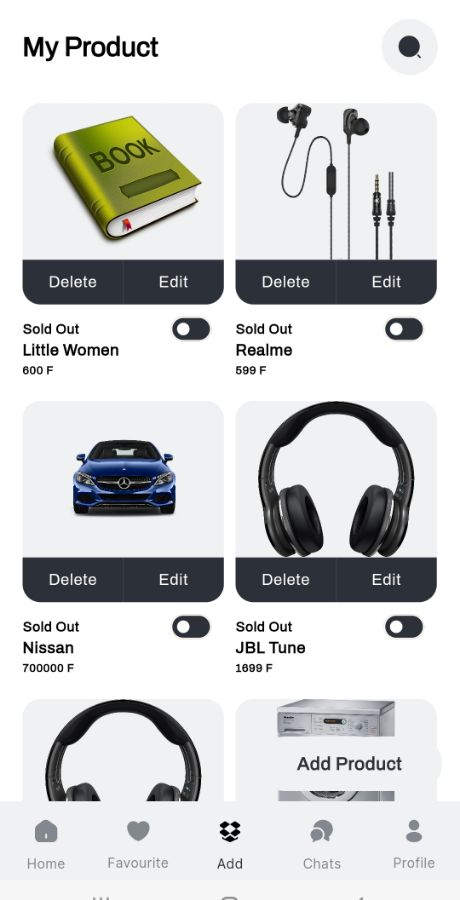Open the Little Women book image
This screenshot has height=900, width=460.
coord(123,181)
